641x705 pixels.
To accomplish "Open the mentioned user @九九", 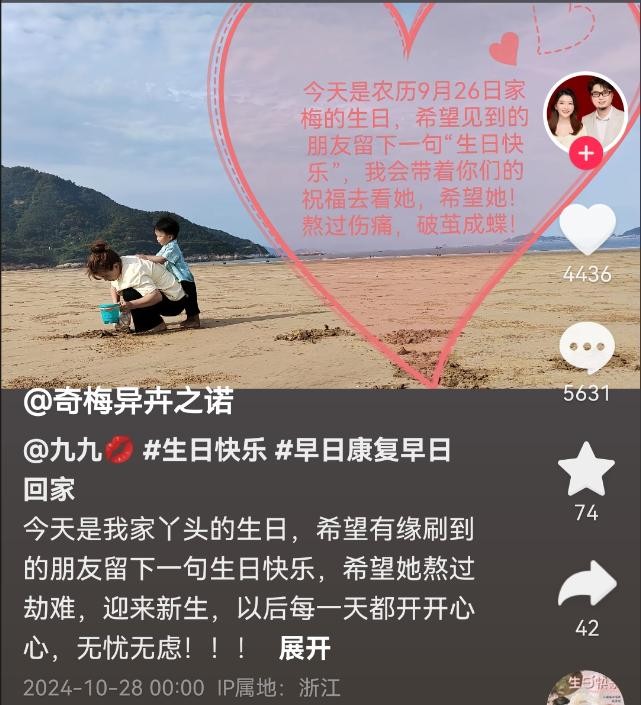I will [x=78, y=451].
